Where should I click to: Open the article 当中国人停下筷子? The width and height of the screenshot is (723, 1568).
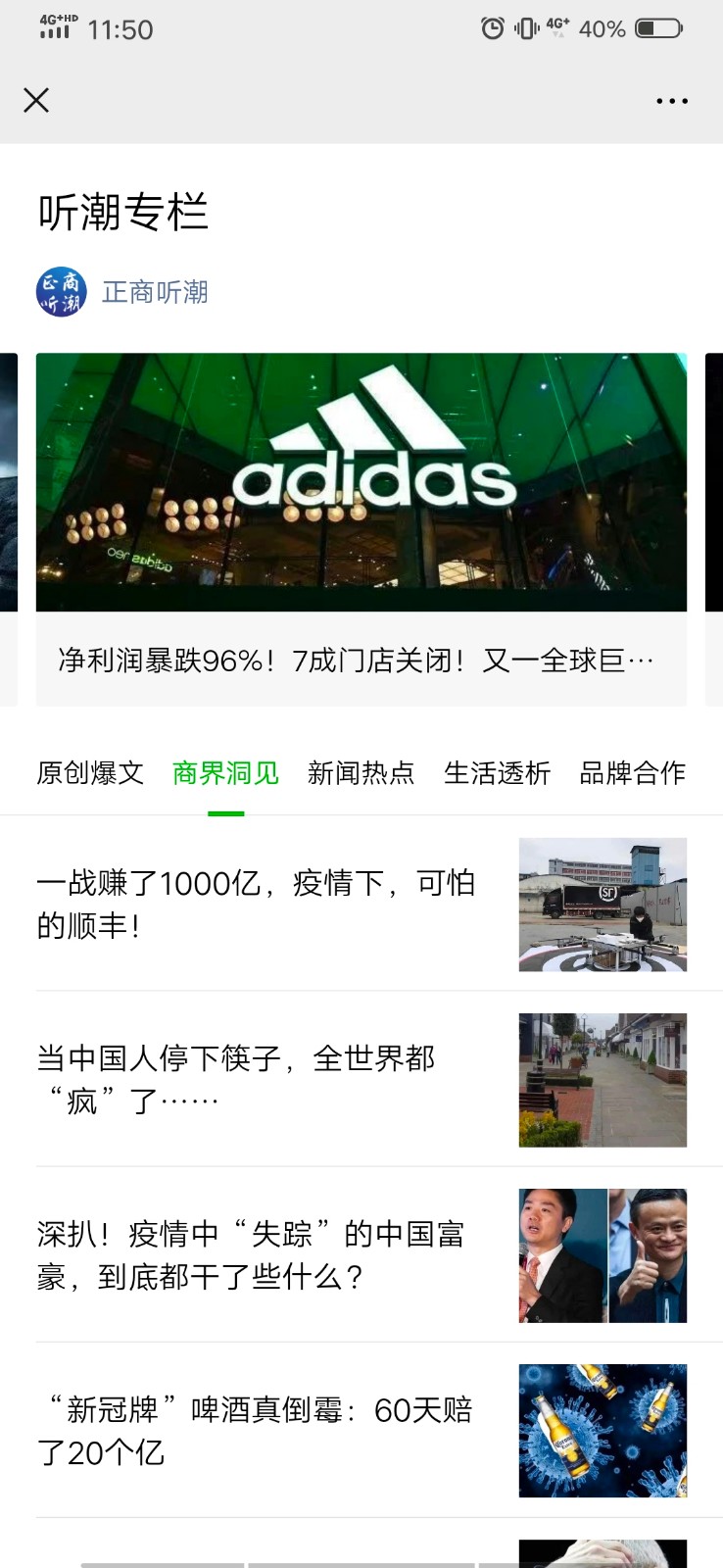(257, 1079)
